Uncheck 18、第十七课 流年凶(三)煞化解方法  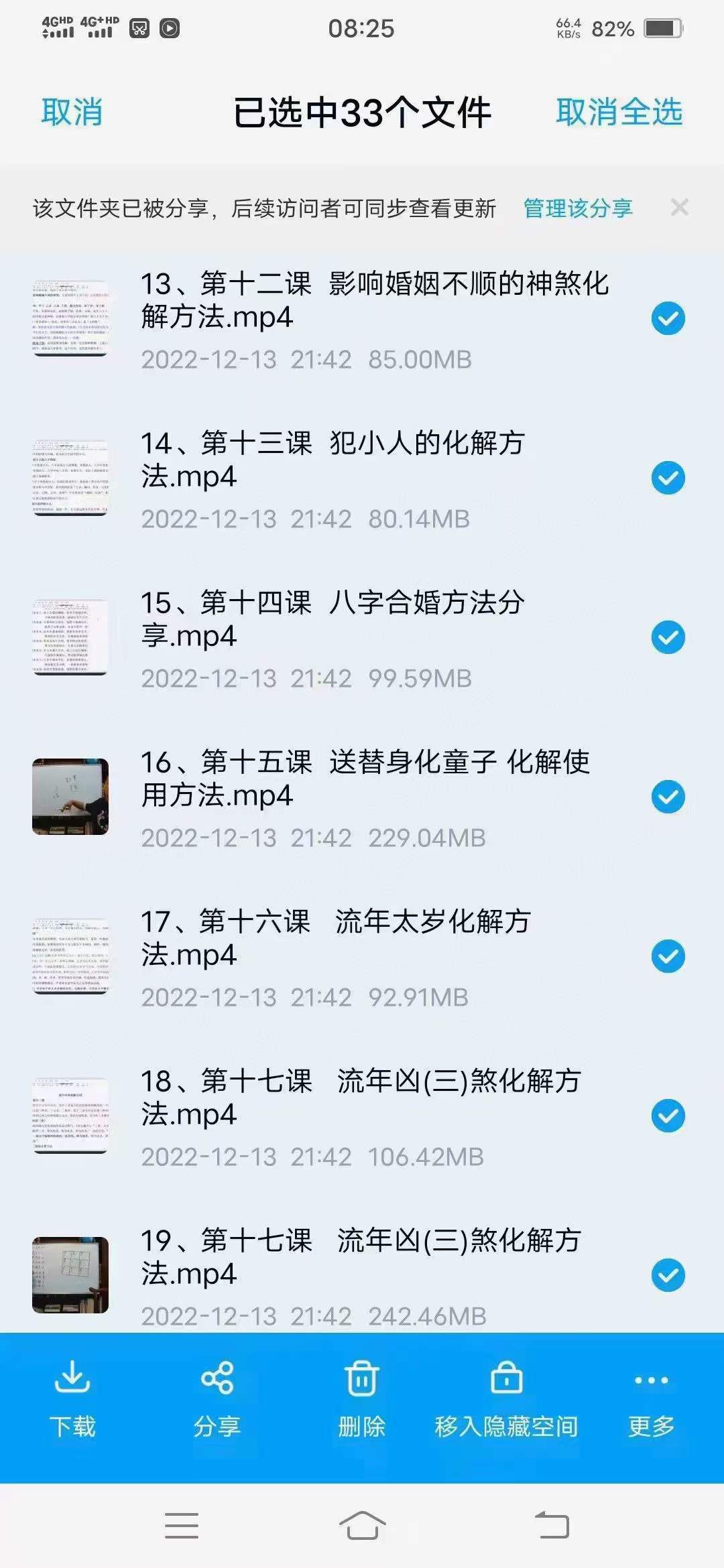click(668, 1116)
